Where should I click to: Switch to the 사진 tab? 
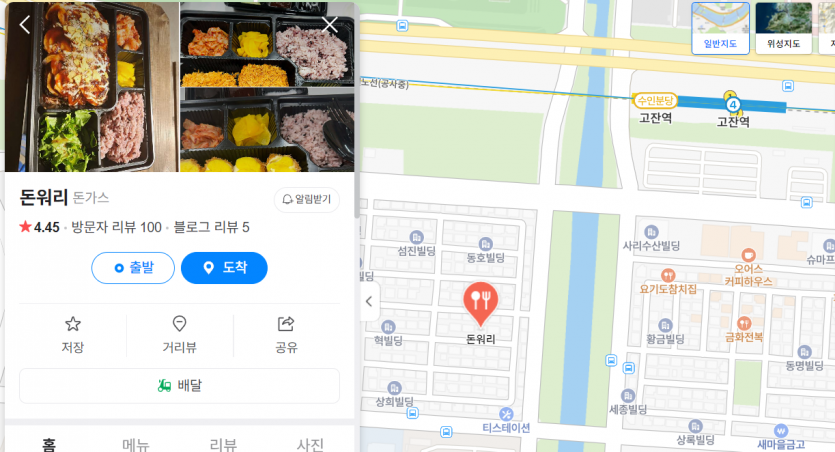point(310,444)
